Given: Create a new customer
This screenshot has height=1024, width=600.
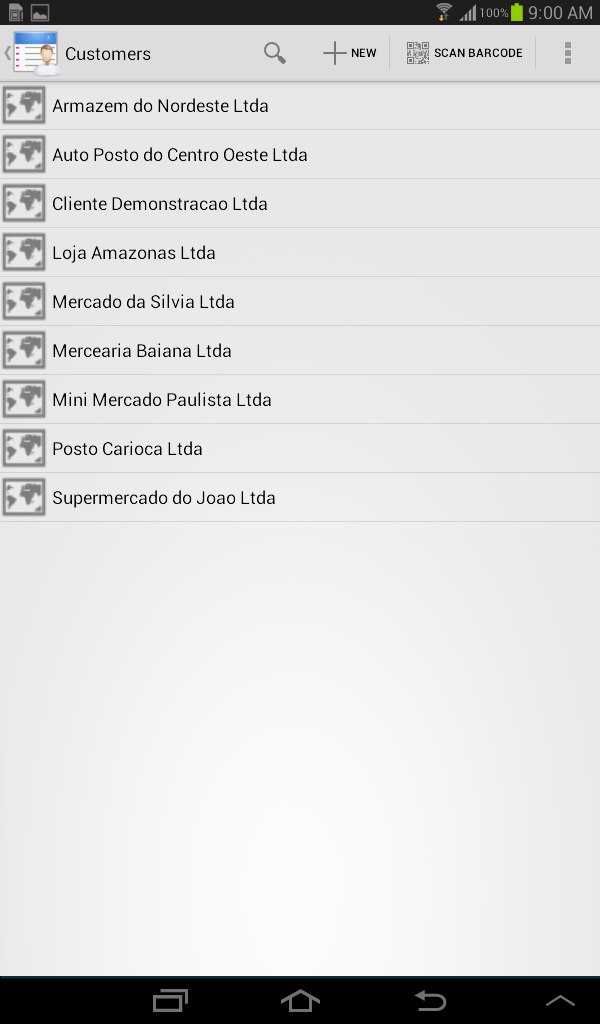Looking at the screenshot, I should click(350, 53).
